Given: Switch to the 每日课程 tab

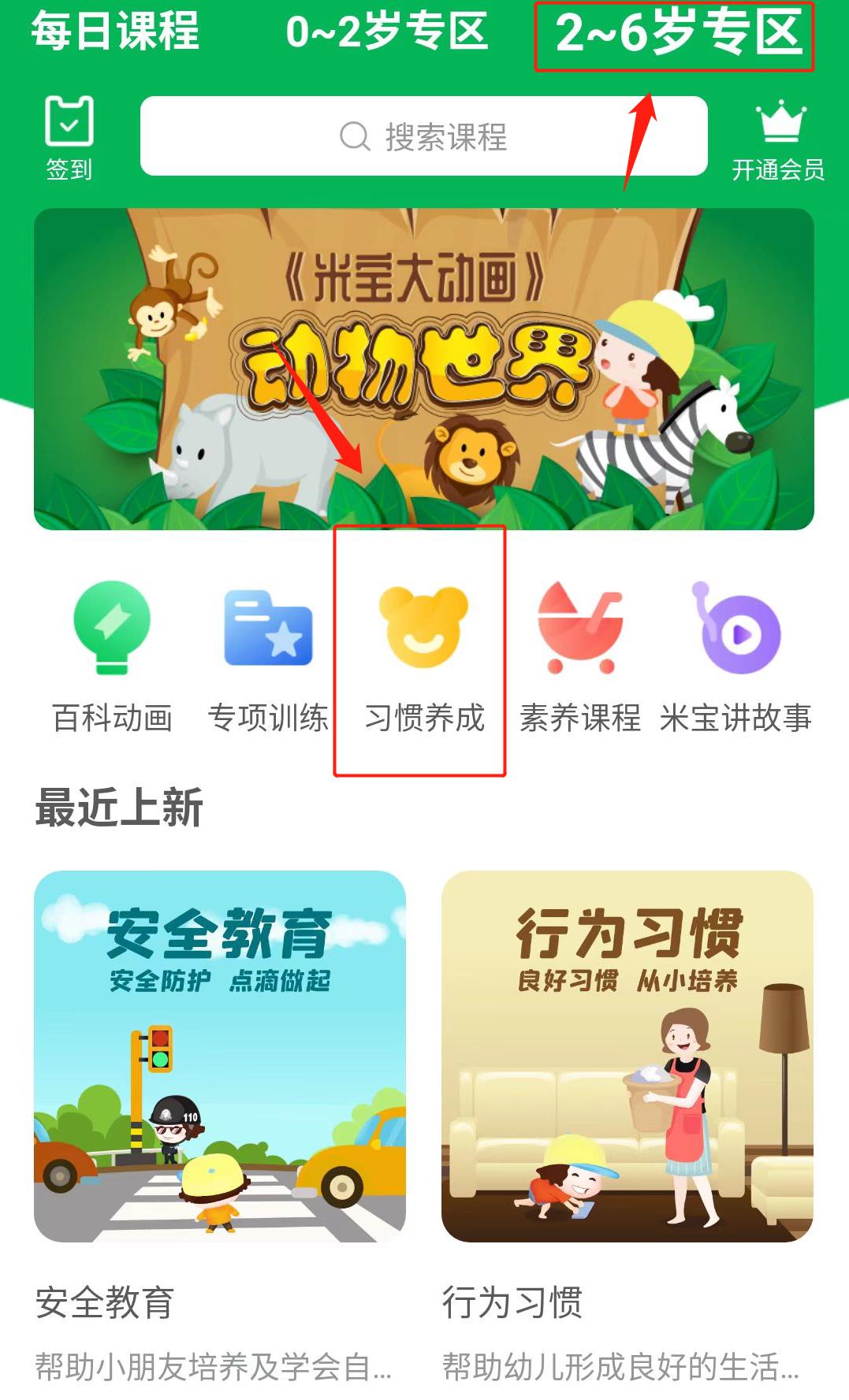Looking at the screenshot, I should pos(115,32).
